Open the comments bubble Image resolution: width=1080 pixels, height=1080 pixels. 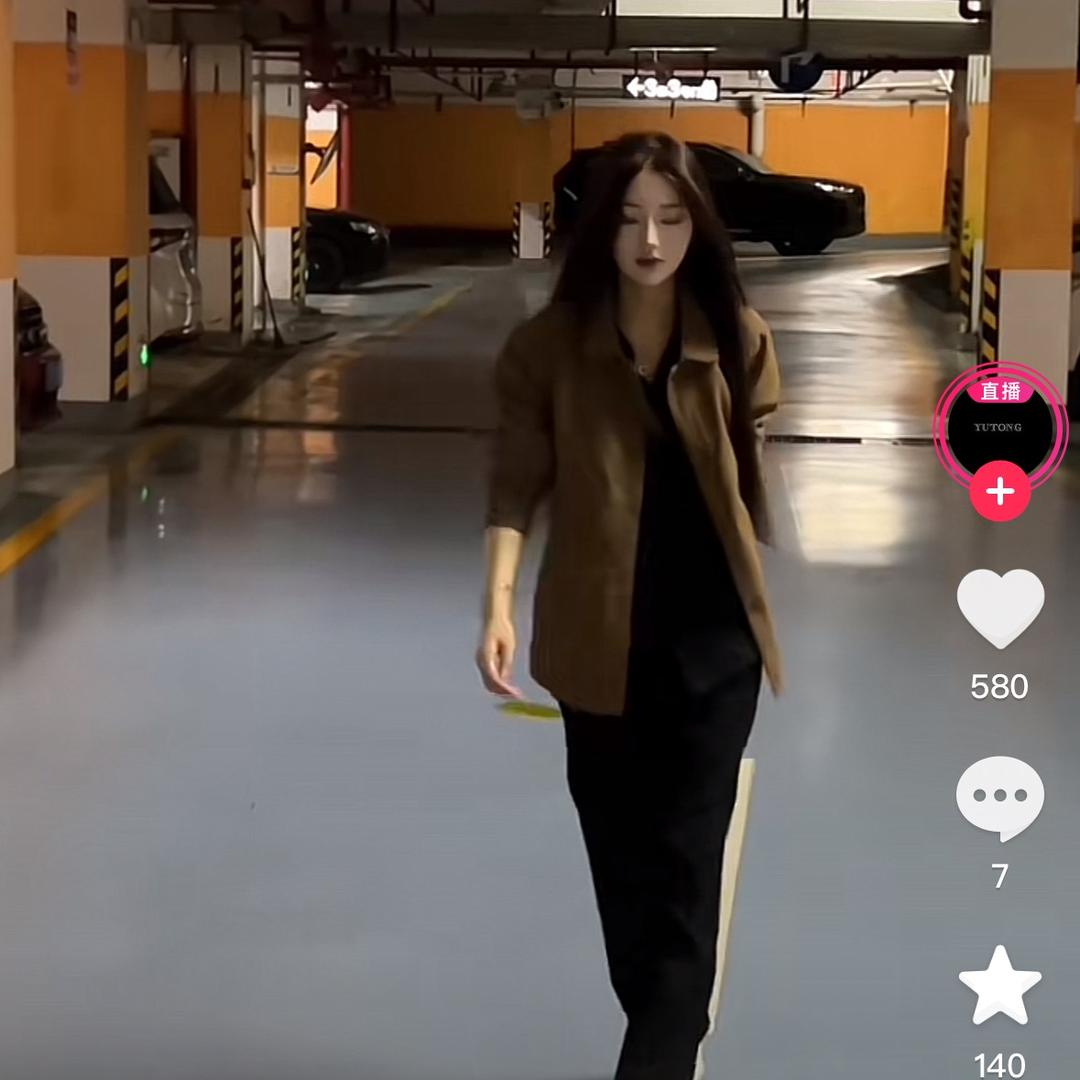point(1000,798)
